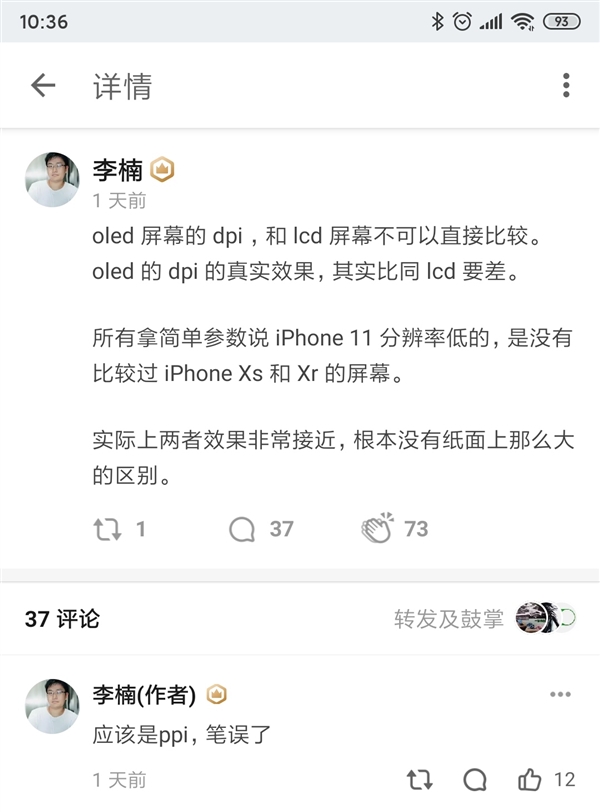Repost 李楠(作者)'s comment
The height and width of the screenshot is (812, 600).
coord(420,780)
